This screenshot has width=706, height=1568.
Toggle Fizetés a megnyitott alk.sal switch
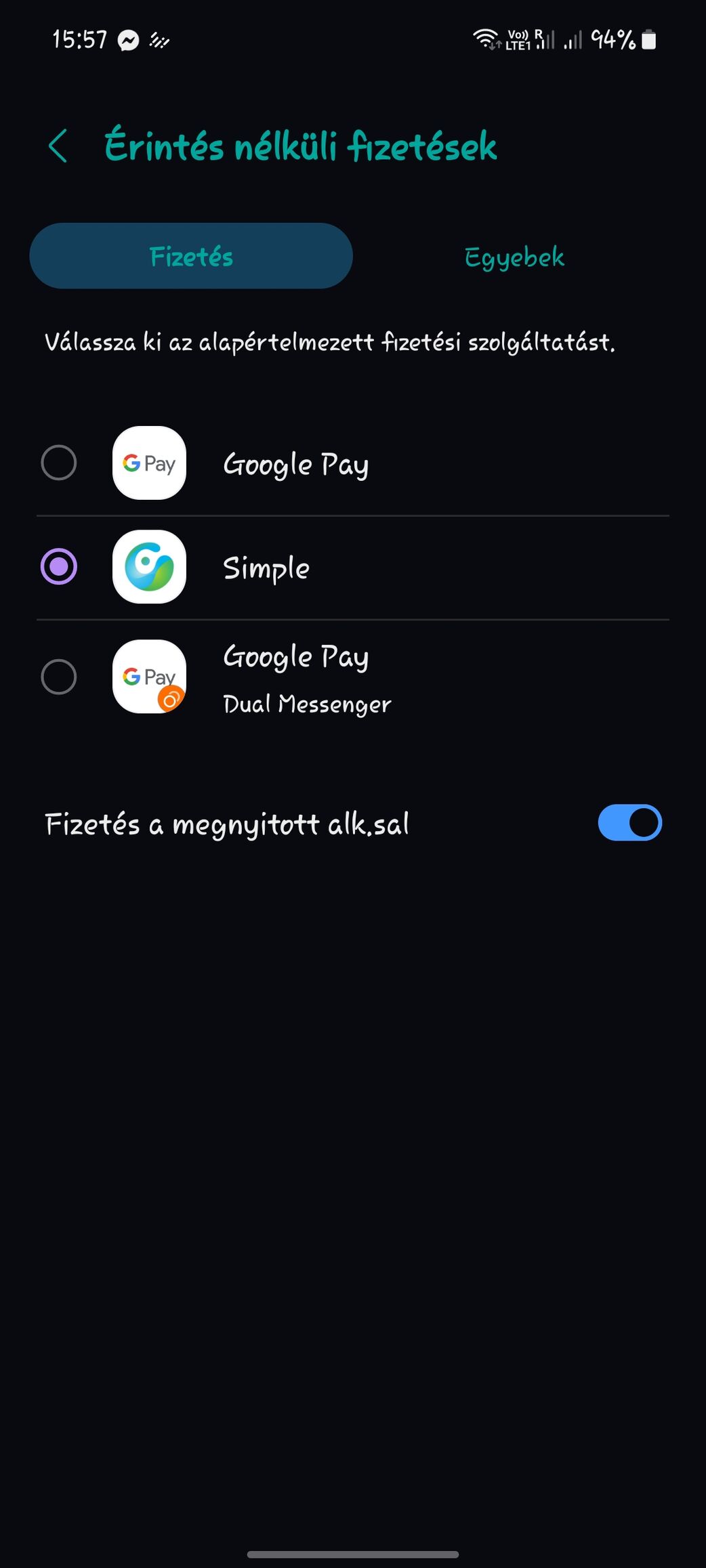point(629,823)
